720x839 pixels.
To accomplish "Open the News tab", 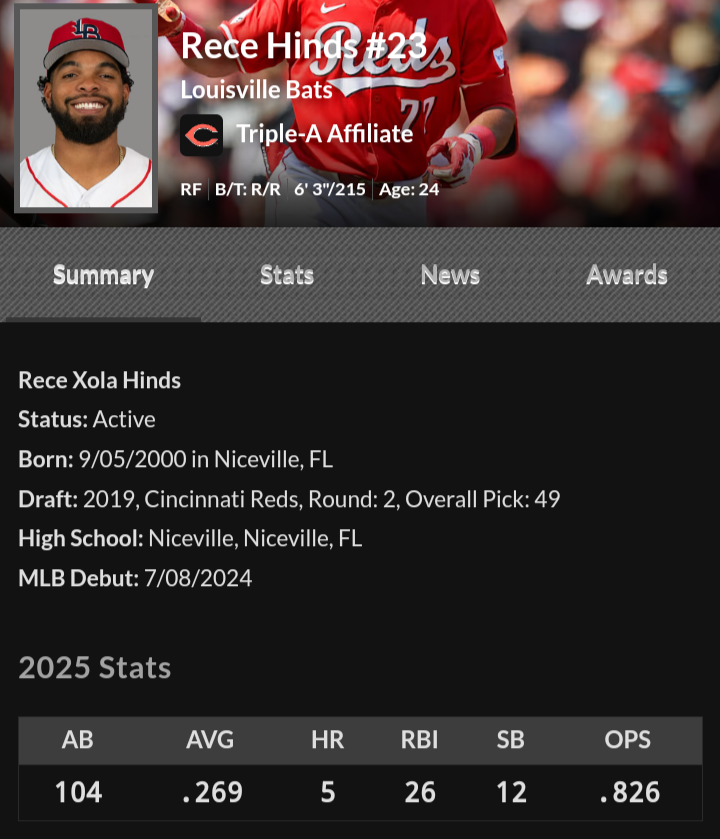I will coord(450,275).
